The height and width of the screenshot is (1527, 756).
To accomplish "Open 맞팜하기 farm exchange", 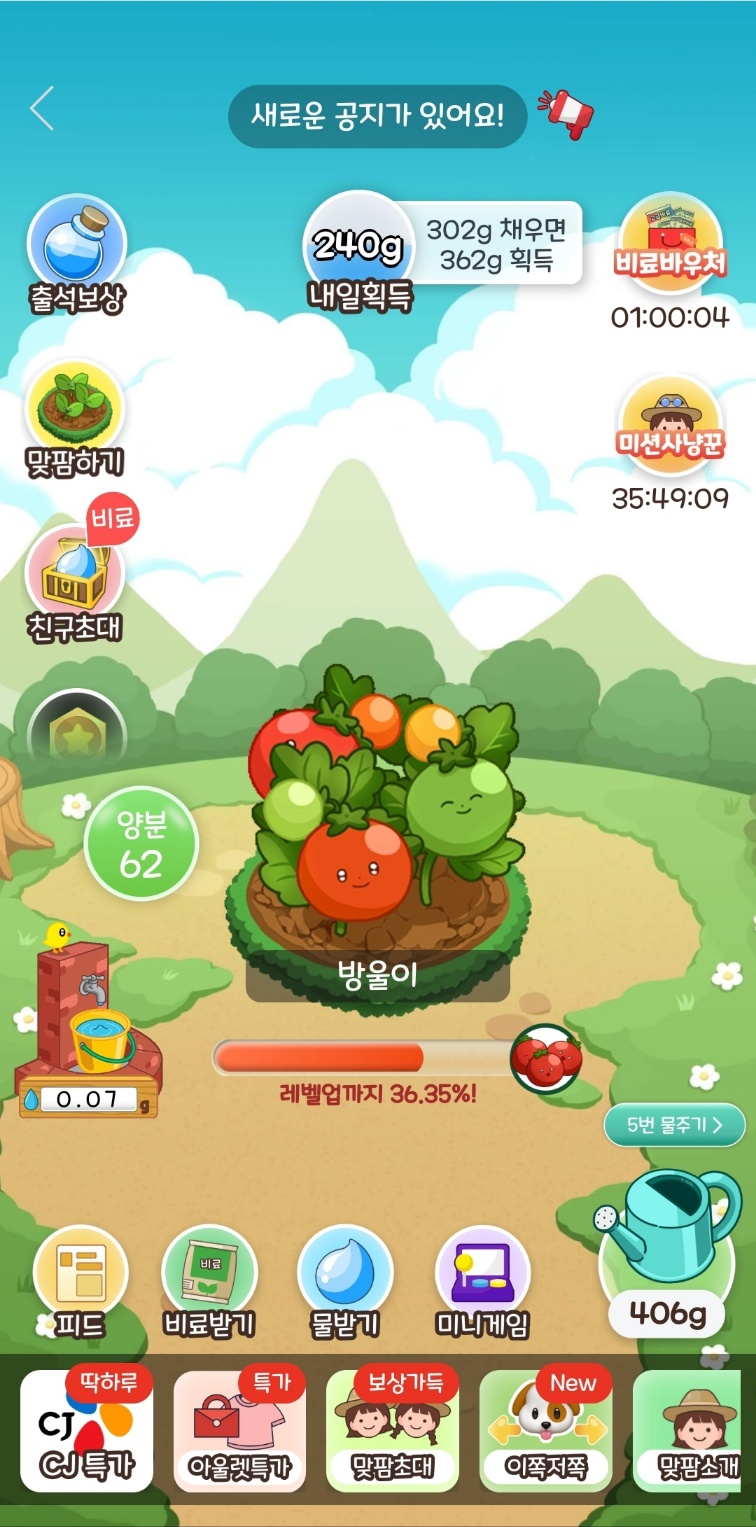I will tap(74, 411).
